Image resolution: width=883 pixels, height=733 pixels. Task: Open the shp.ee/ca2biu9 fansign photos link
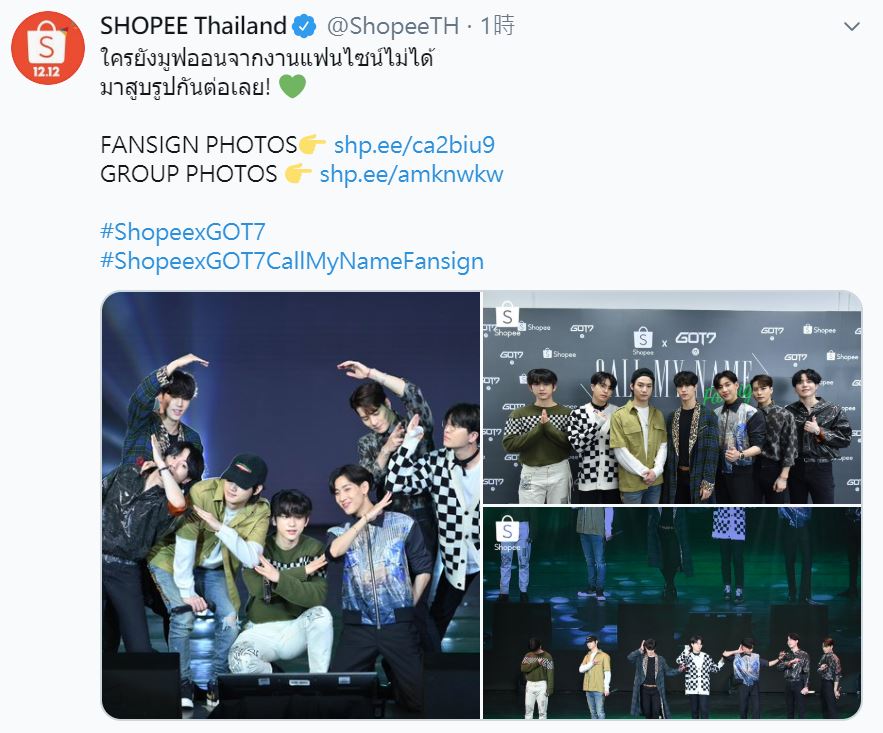[x=414, y=145]
